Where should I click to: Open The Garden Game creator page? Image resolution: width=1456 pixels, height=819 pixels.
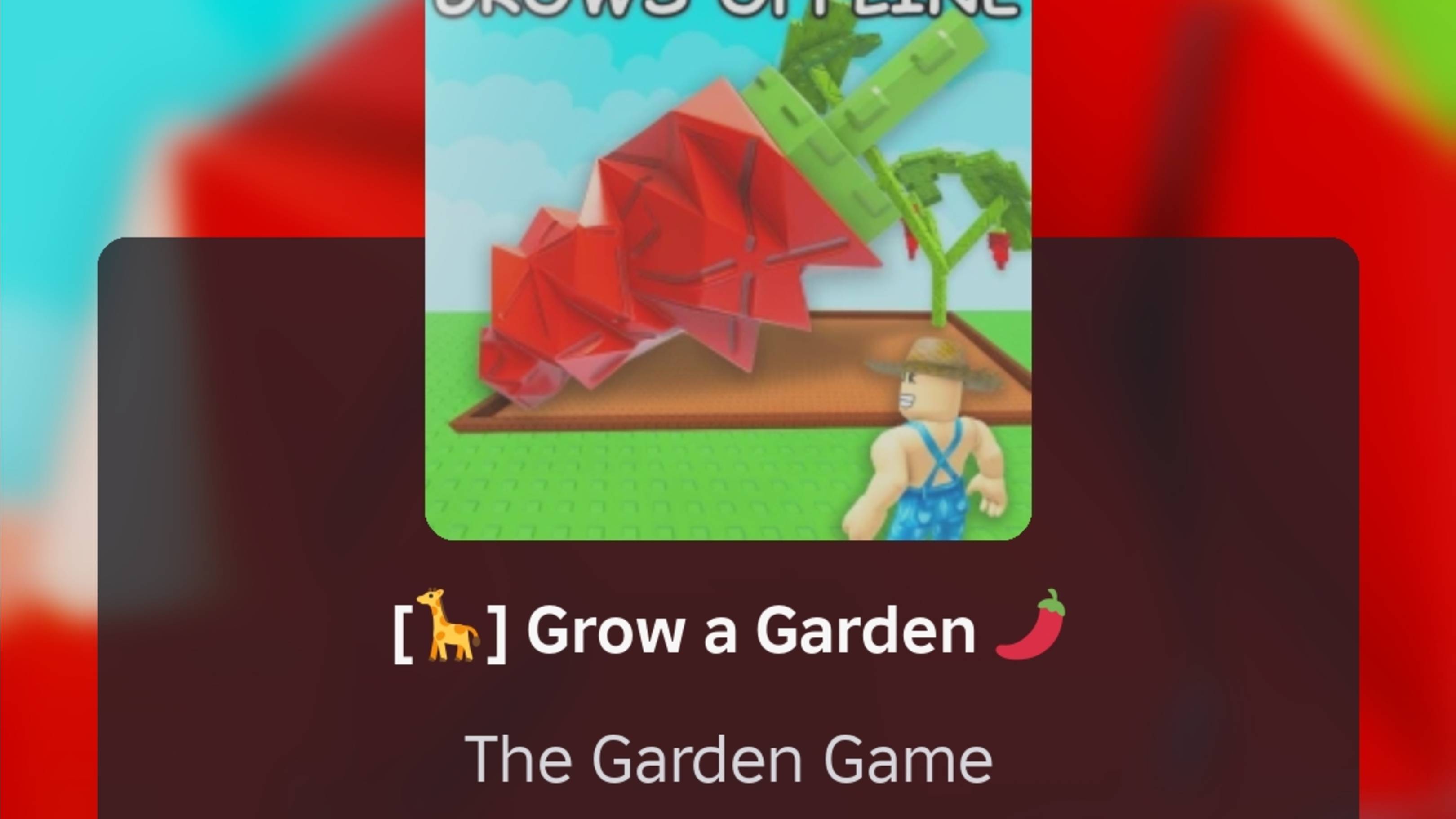pyautogui.click(x=728, y=759)
